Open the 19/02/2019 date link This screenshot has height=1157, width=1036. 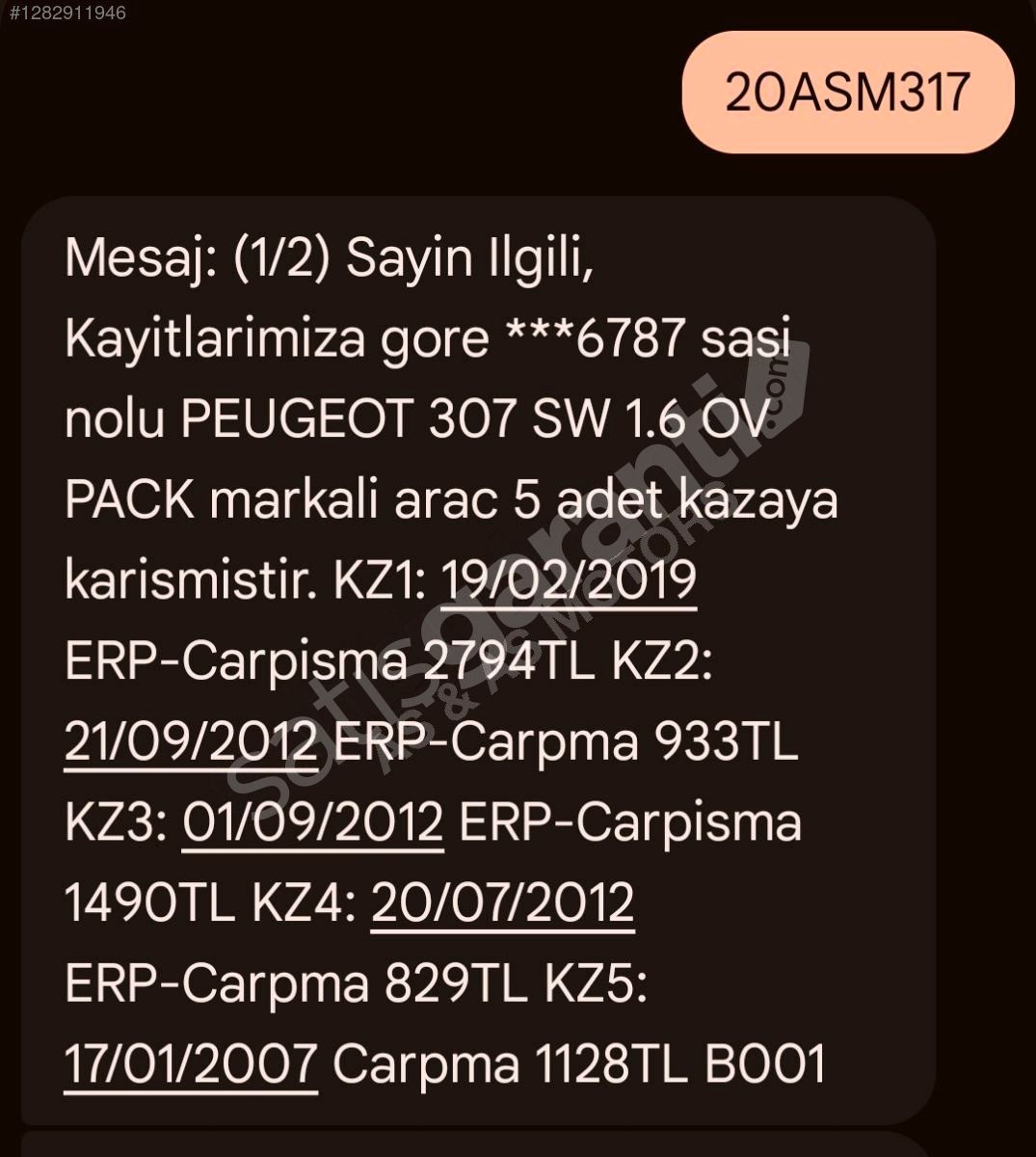[568, 580]
